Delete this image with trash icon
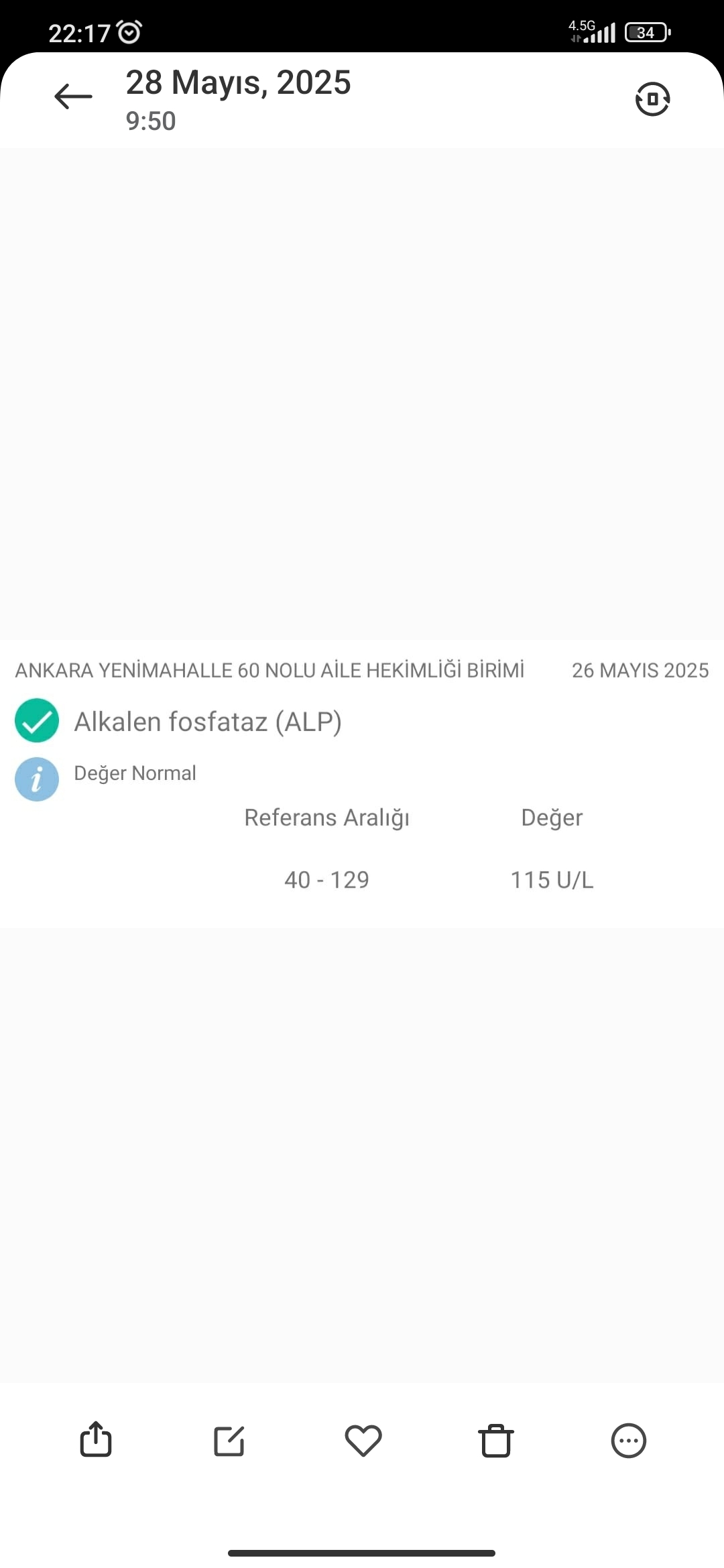Image resolution: width=724 pixels, height=1568 pixels. tap(496, 1441)
